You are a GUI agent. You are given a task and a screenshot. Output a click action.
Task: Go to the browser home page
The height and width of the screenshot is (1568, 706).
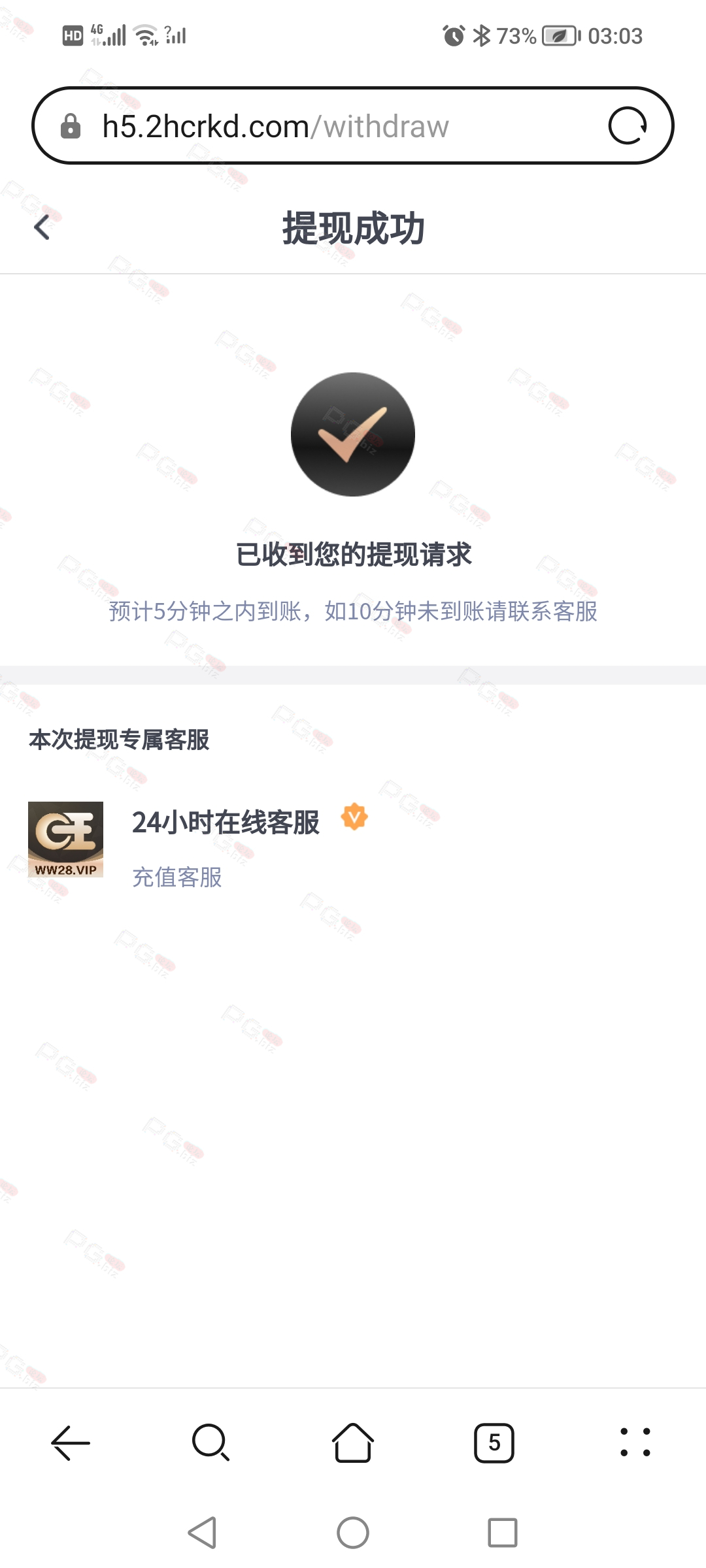coord(353,1442)
